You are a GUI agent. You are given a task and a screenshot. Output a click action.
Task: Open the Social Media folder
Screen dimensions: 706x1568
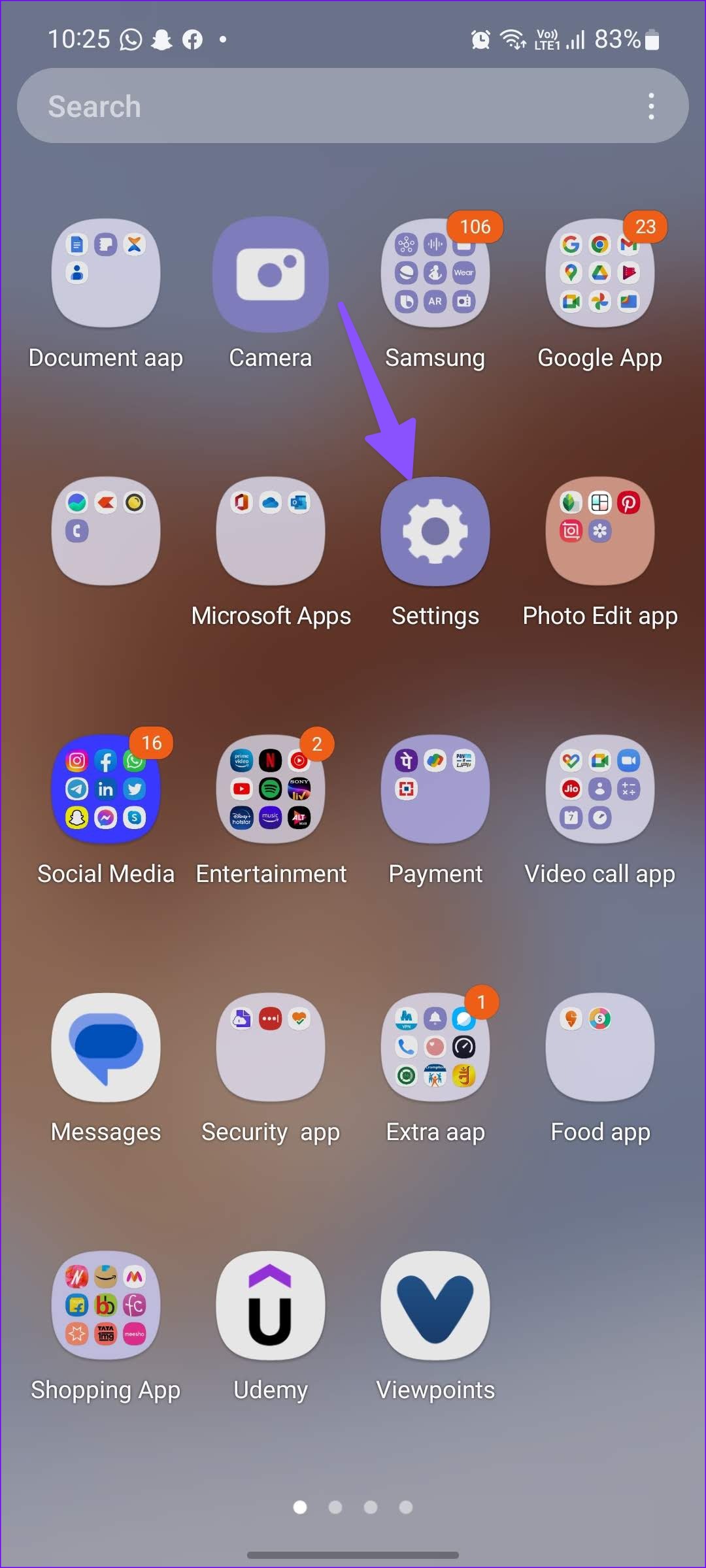pyautogui.click(x=106, y=789)
